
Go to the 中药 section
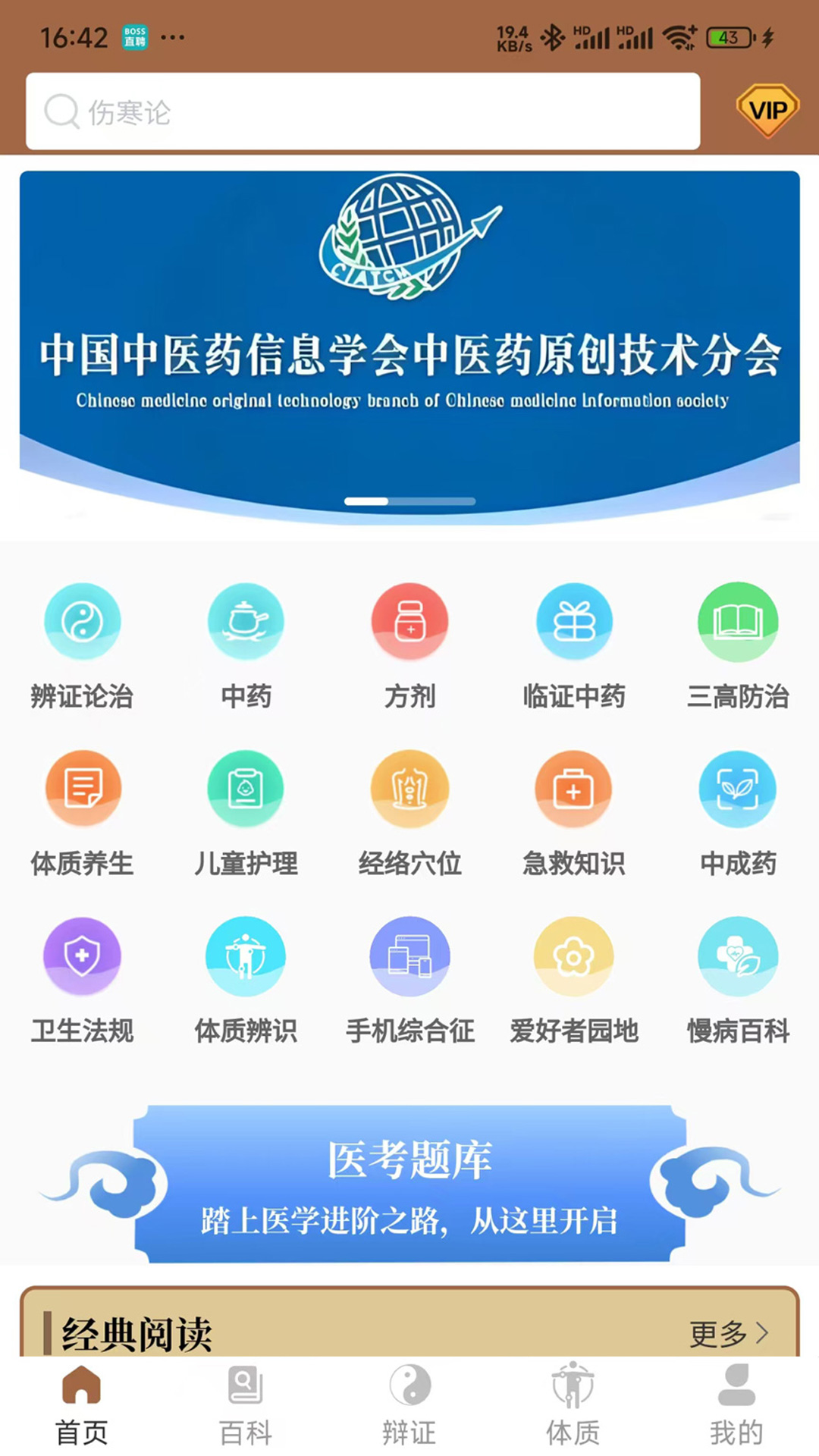pyautogui.click(x=246, y=645)
